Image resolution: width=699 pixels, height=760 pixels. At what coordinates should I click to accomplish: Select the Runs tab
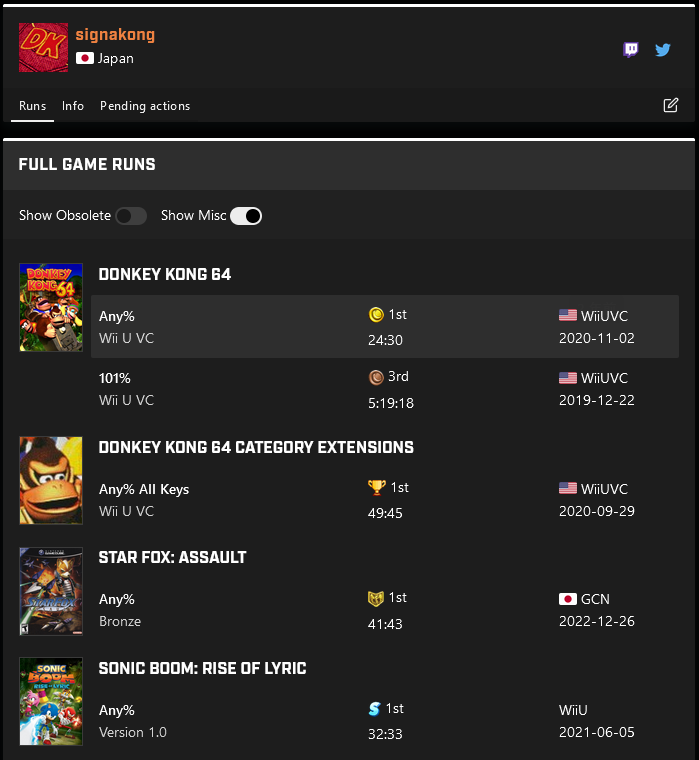click(x=32, y=106)
